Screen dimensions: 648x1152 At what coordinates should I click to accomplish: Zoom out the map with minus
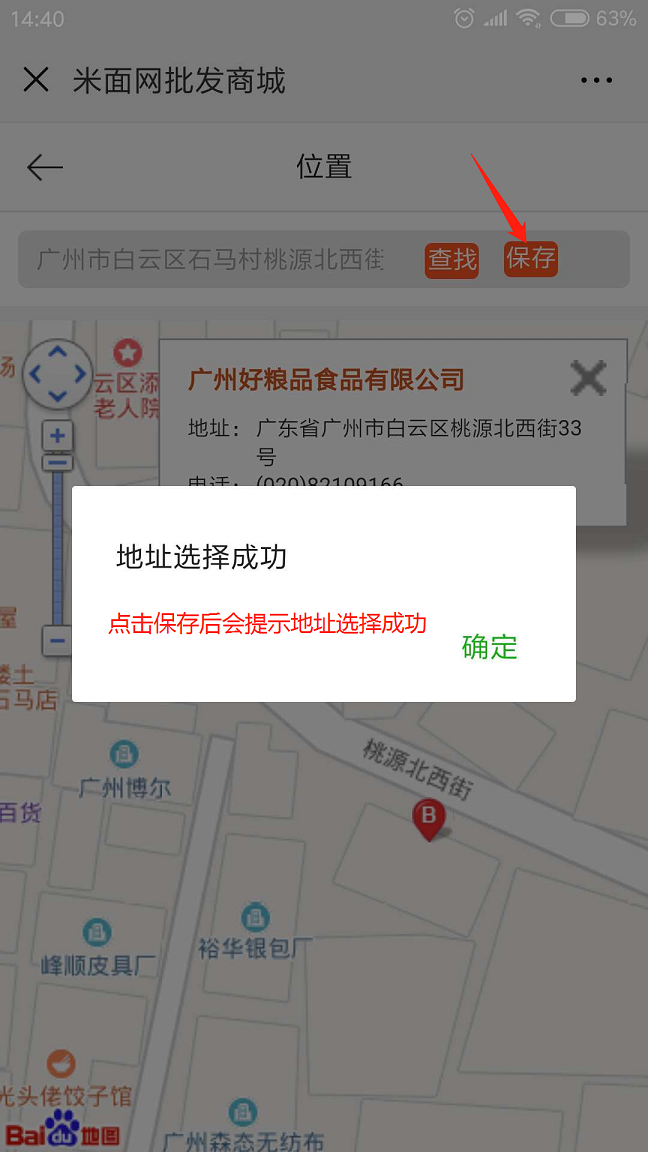[58, 641]
